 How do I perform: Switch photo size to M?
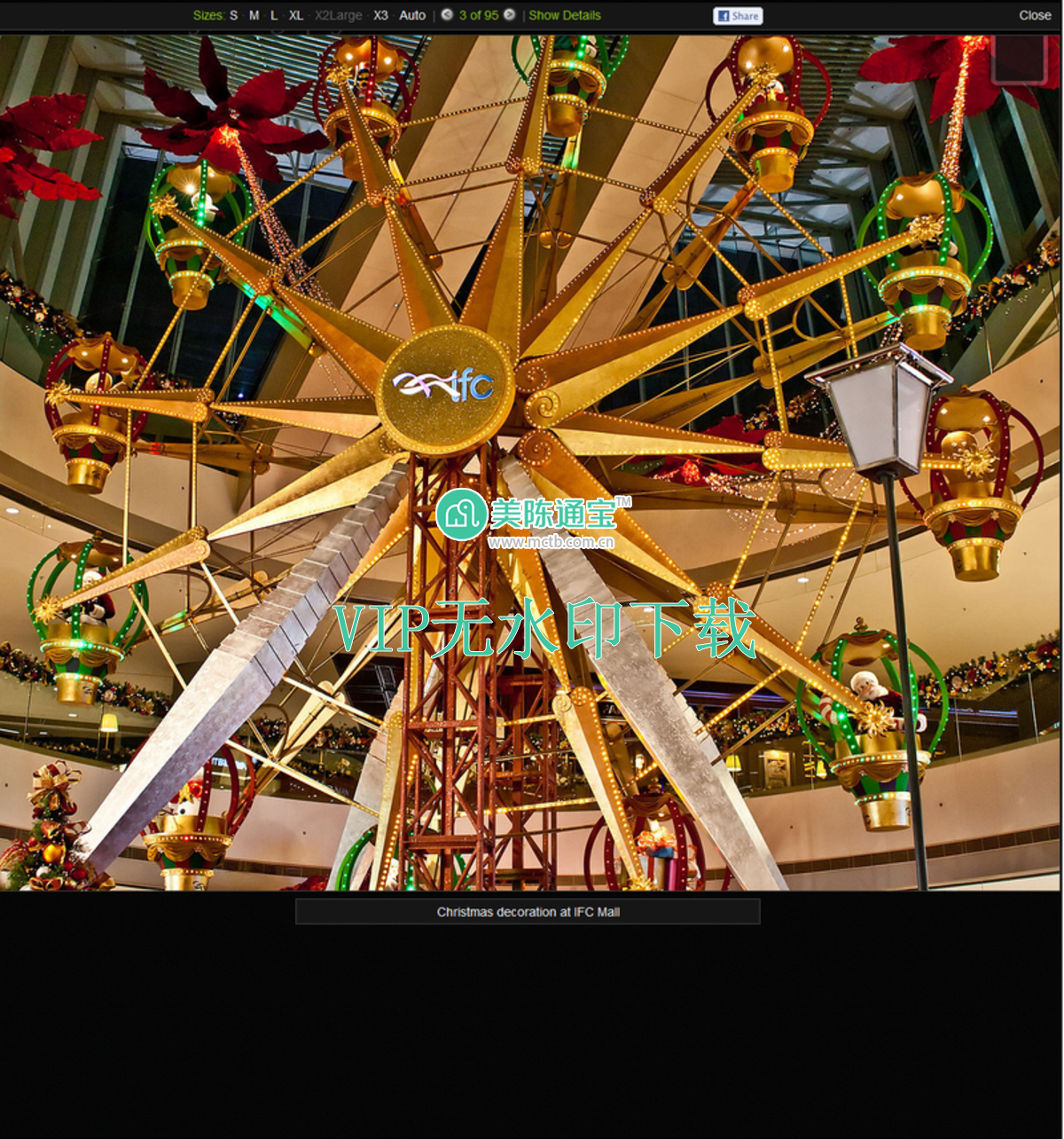click(x=254, y=15)
